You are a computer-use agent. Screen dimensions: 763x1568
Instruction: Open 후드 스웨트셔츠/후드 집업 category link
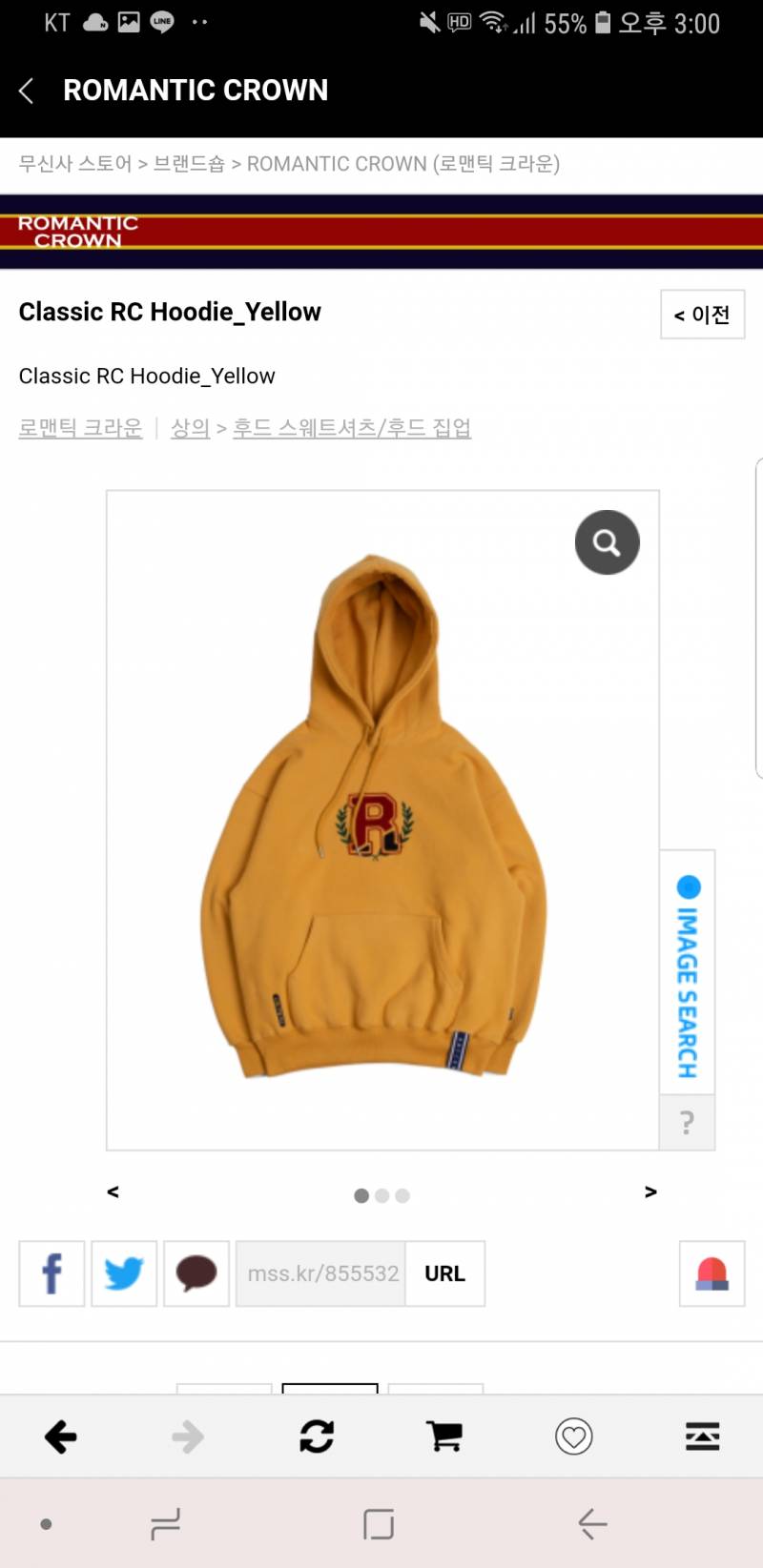pyautogui.click(x=352, y=428)
